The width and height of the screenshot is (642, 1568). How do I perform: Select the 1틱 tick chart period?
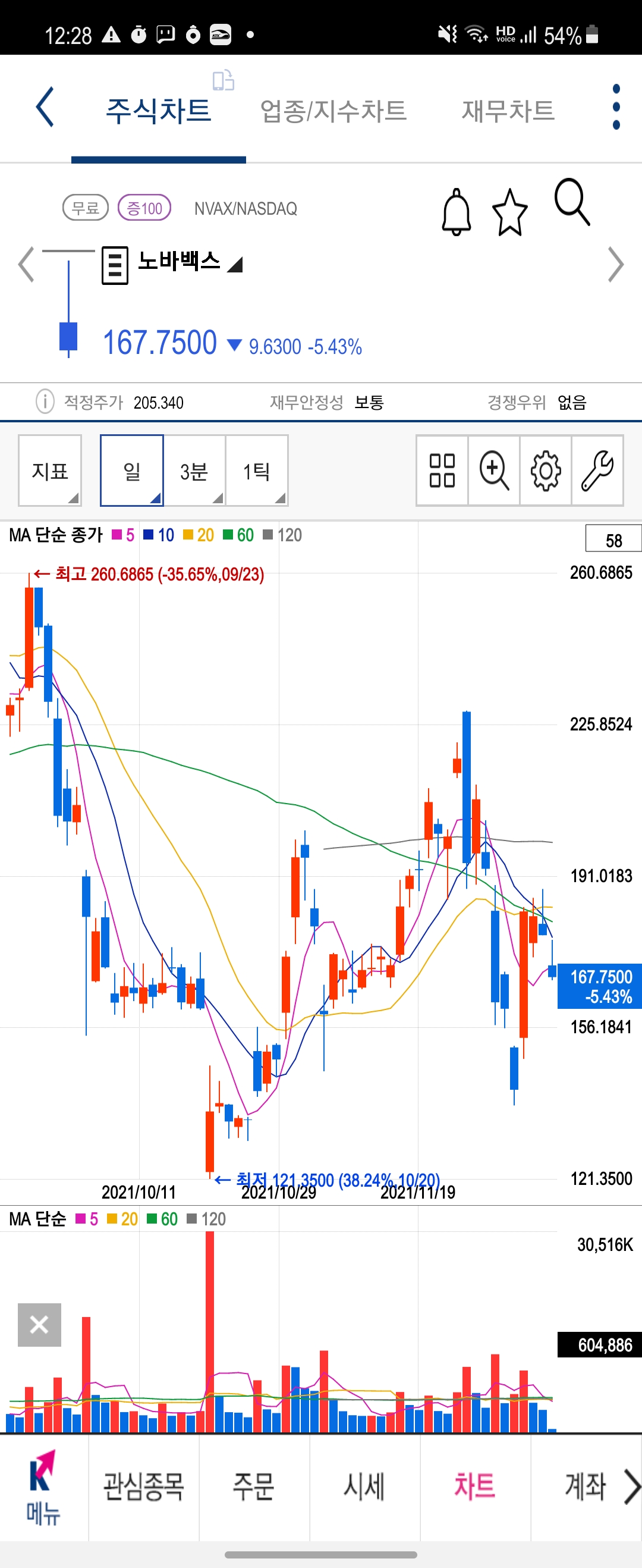(x=257, y=471)
